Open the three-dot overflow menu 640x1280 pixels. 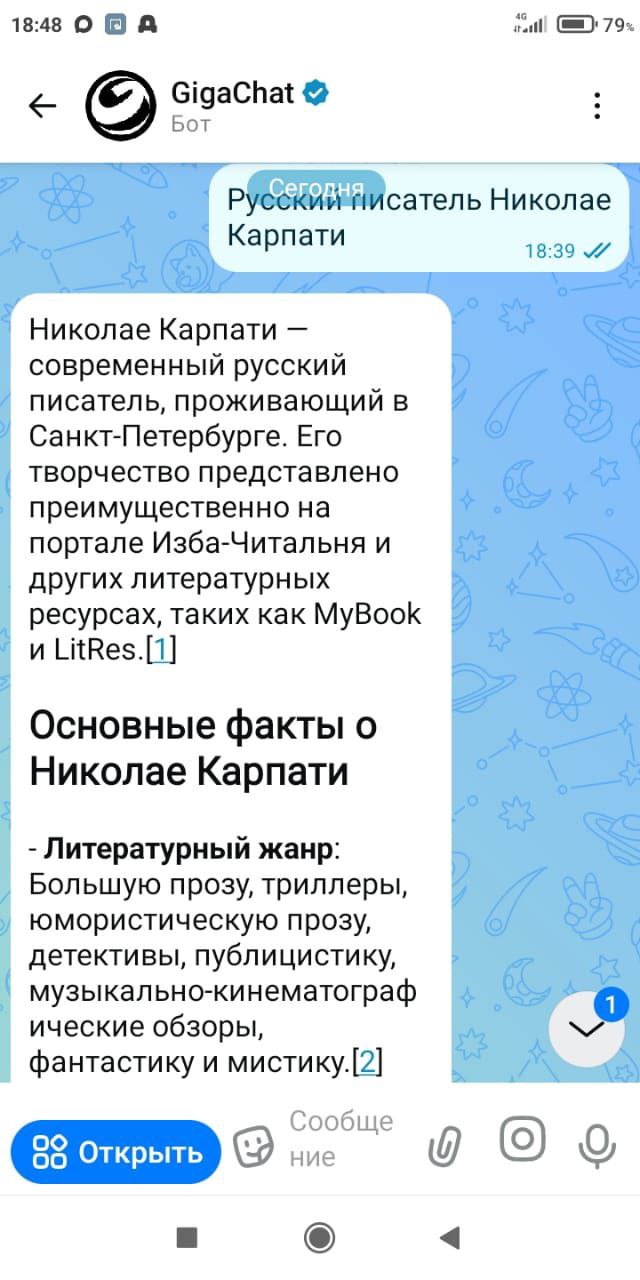point(597,106)
